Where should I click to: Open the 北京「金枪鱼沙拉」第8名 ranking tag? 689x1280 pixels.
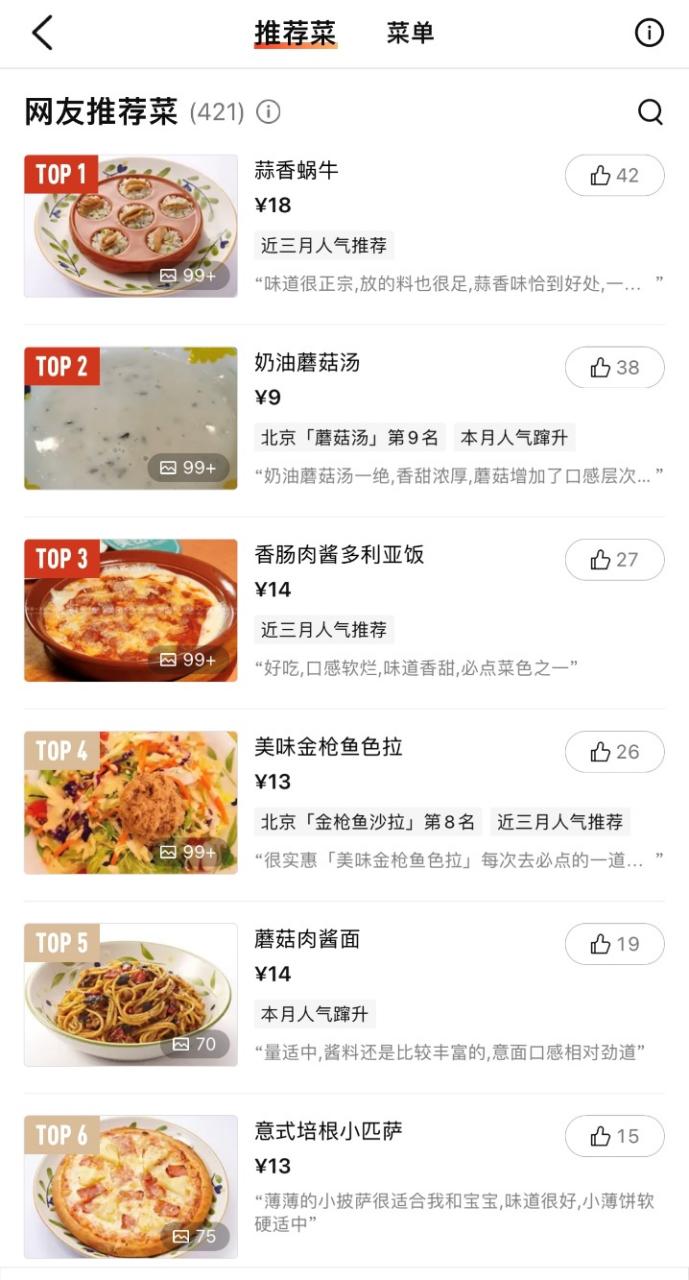click(368, 822)
